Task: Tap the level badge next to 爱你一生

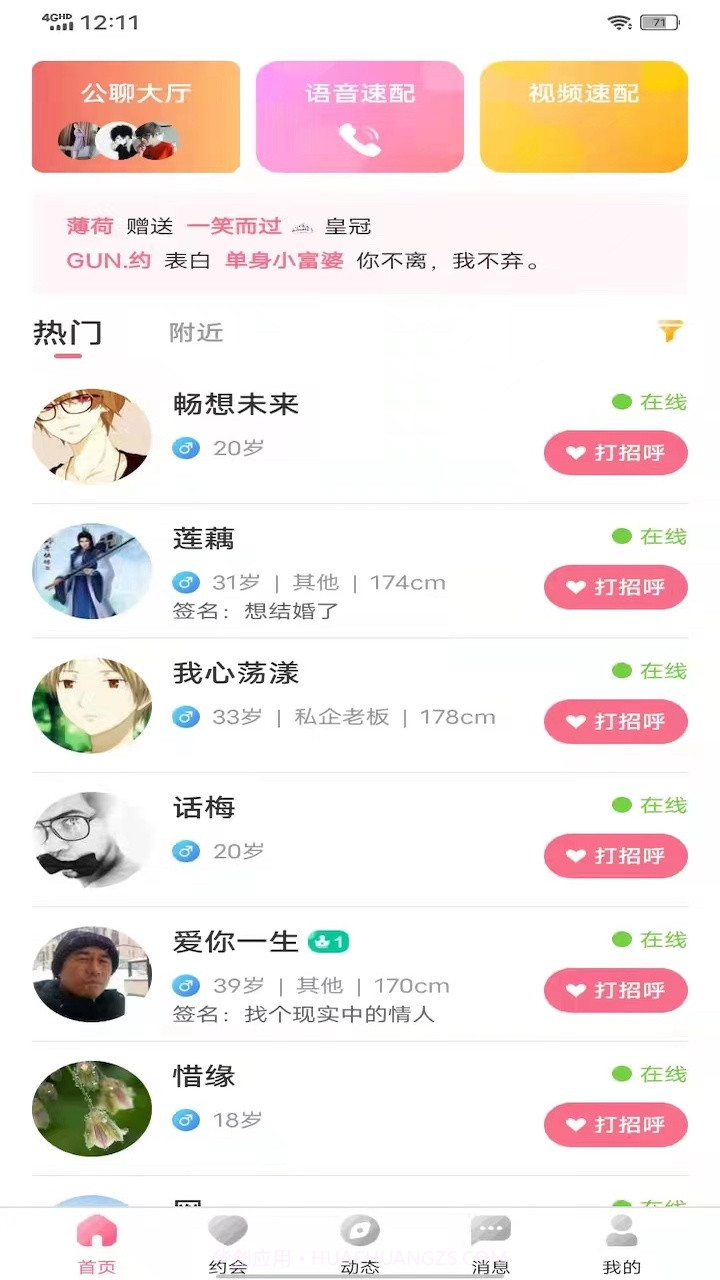Action: coord(327,941)
